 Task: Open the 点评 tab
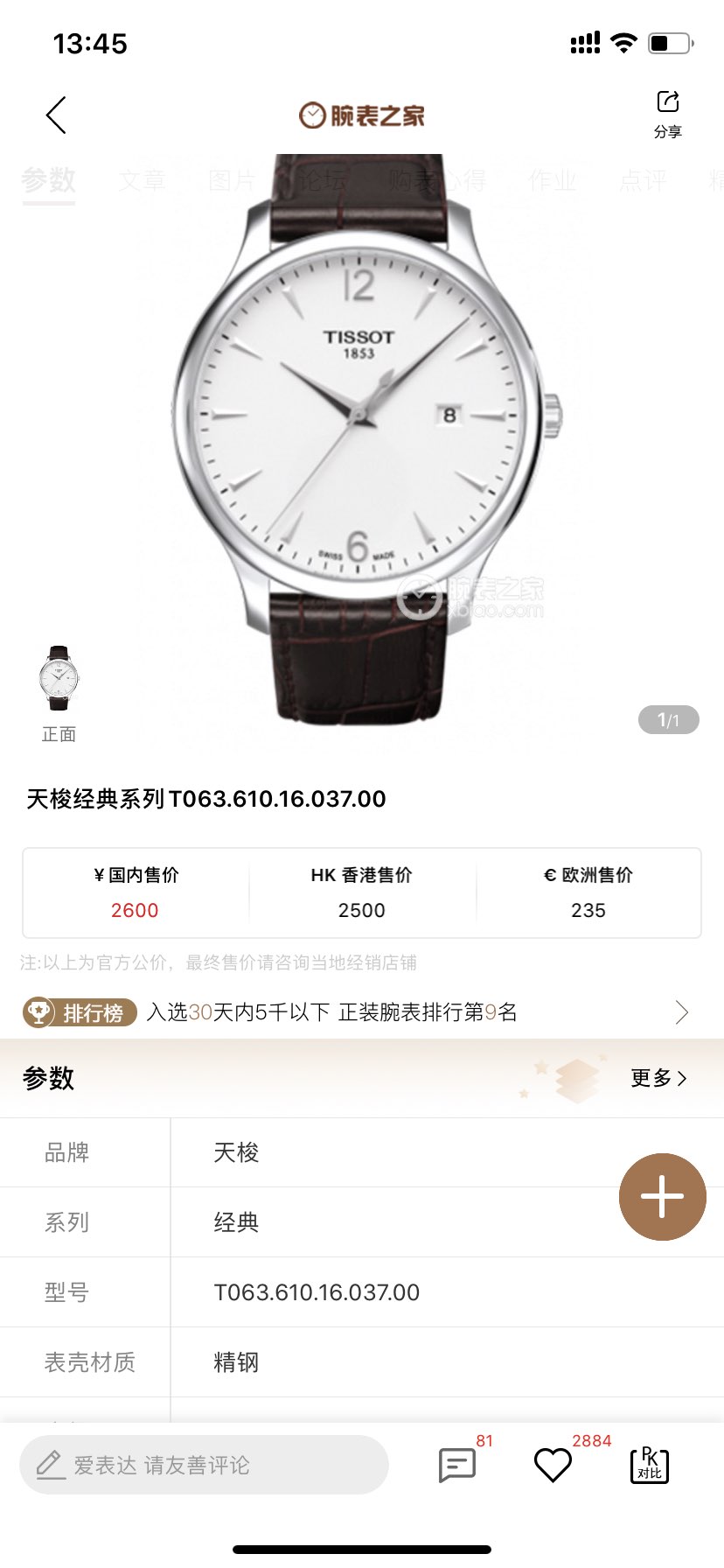tap(643, 180)
